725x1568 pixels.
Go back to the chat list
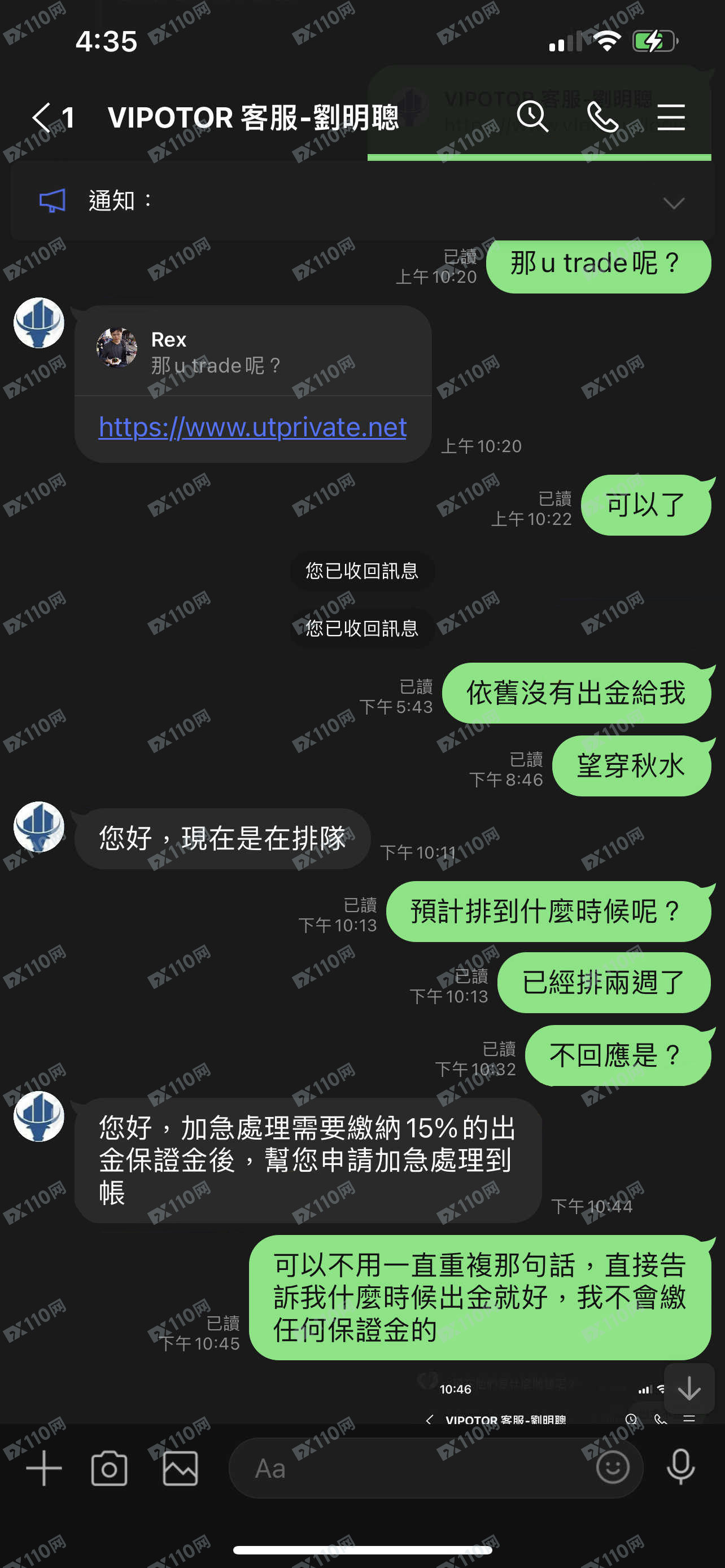coord(41,117)
